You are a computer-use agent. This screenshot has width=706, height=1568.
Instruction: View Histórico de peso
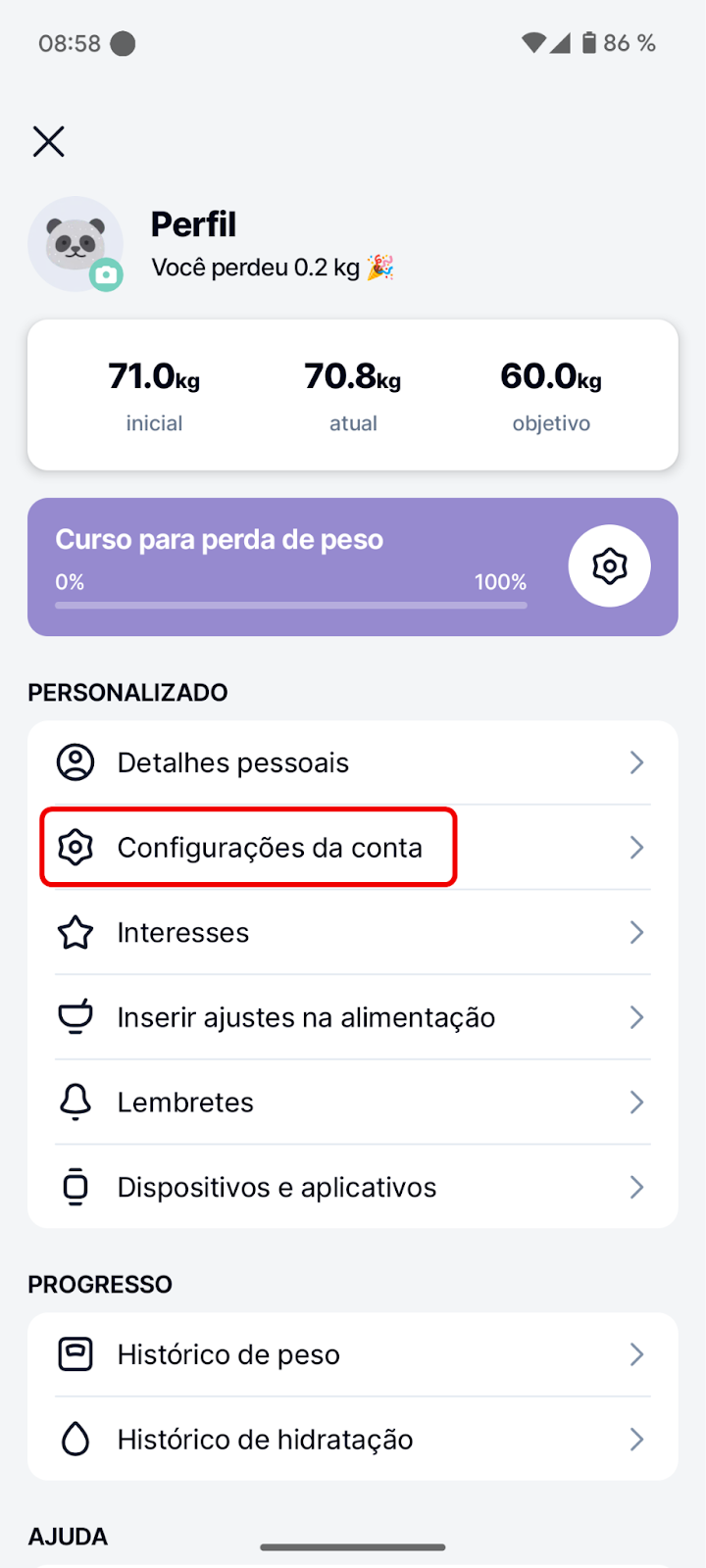tap(353, 1354)
